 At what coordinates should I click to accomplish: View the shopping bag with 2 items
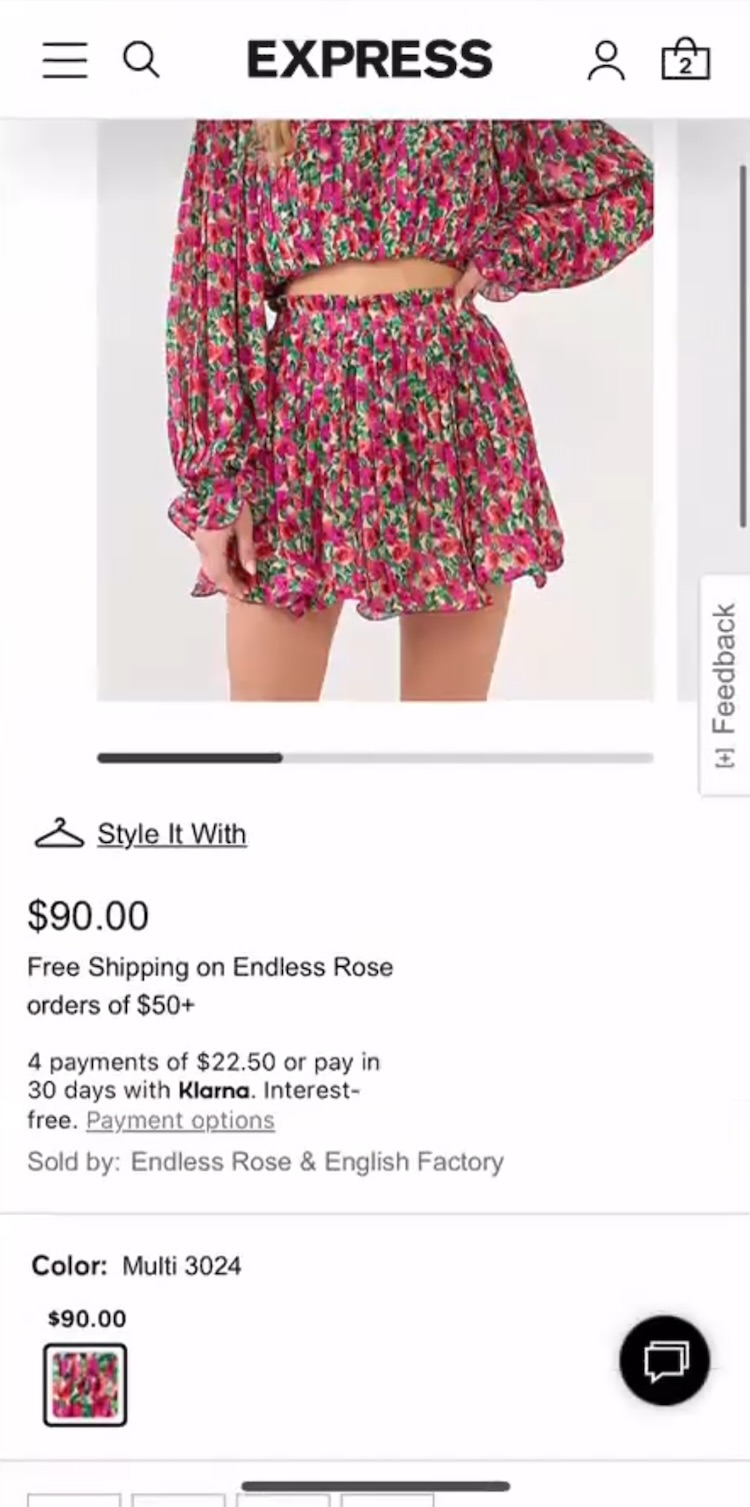pos(685,60)
